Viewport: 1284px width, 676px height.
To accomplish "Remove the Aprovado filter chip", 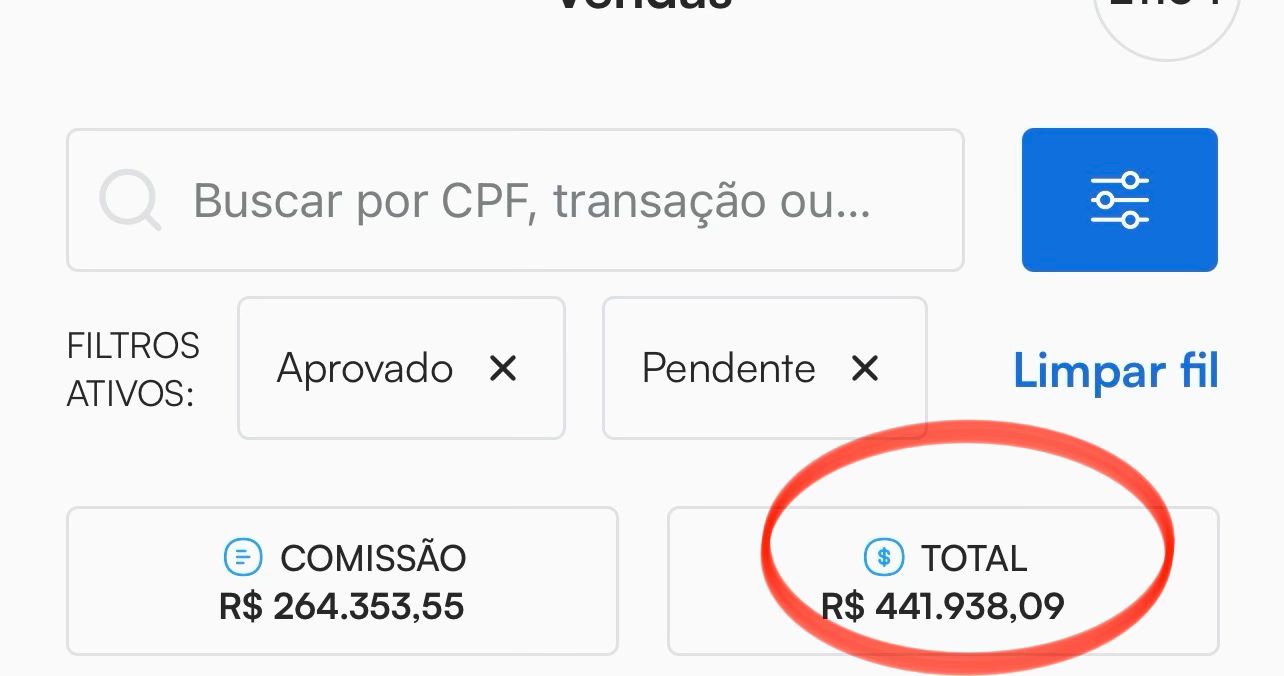I will pyautogui.click(x=502, y=369).
